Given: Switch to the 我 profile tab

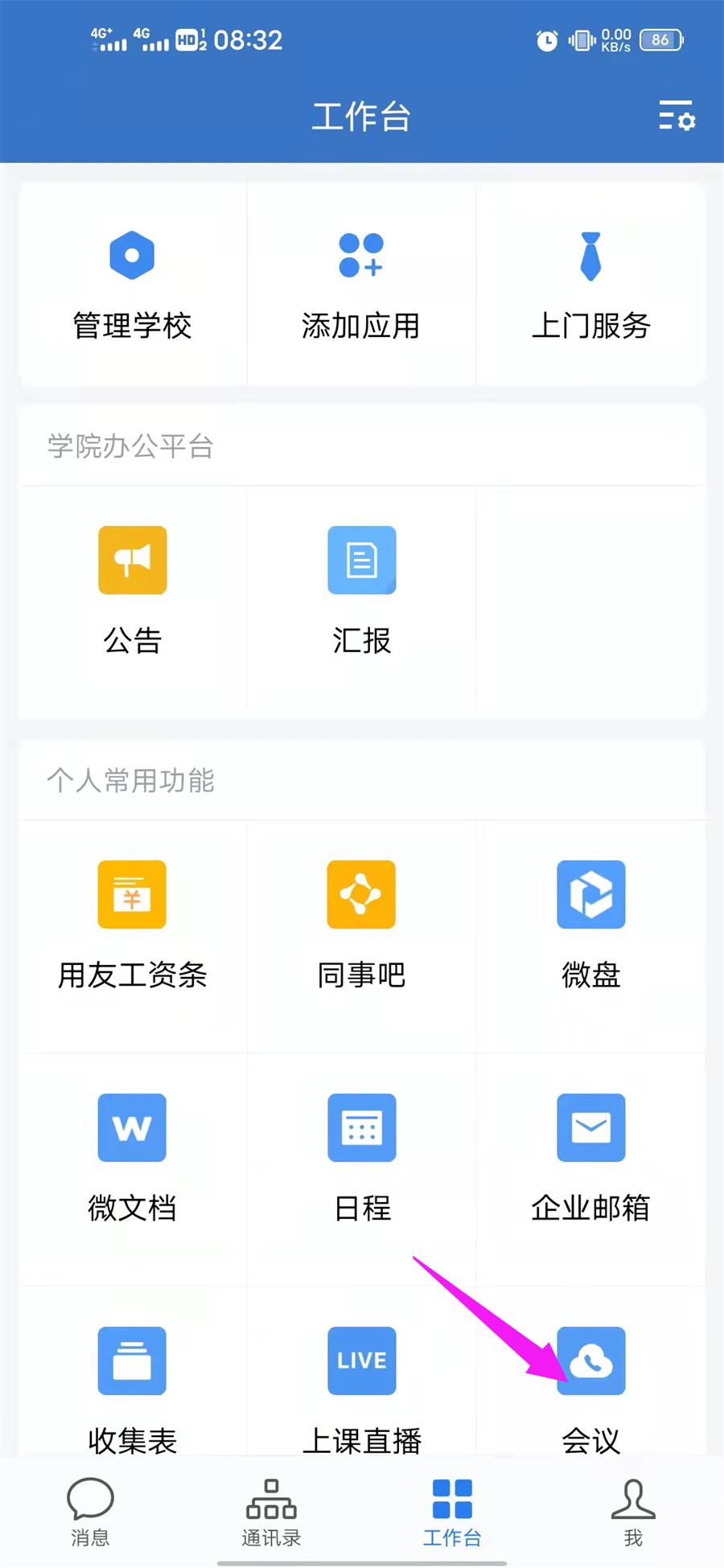Looking at the screenshot, I should pos(633,1512).
